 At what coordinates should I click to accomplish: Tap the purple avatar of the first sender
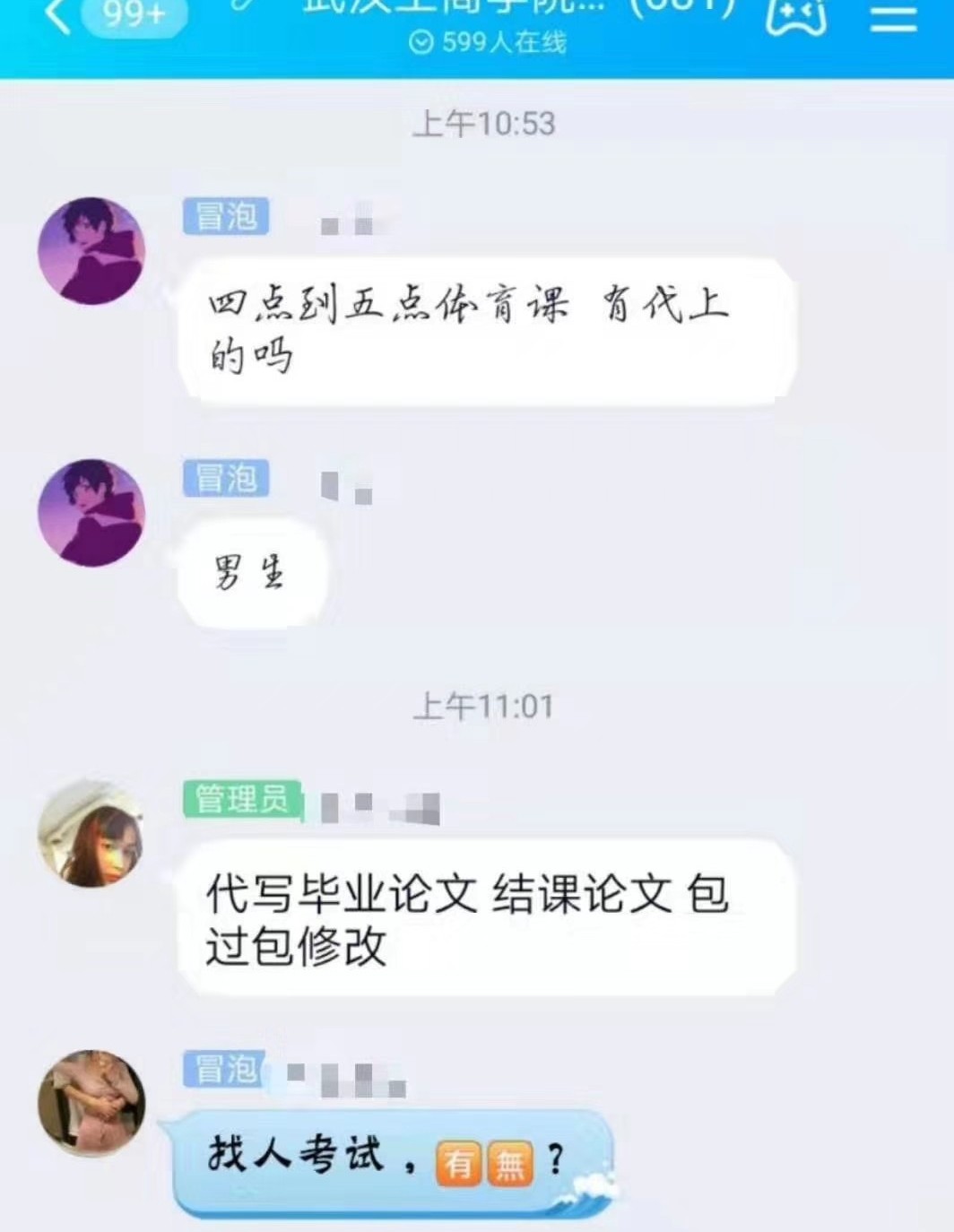pyautogui.click(x=92, y=248)
